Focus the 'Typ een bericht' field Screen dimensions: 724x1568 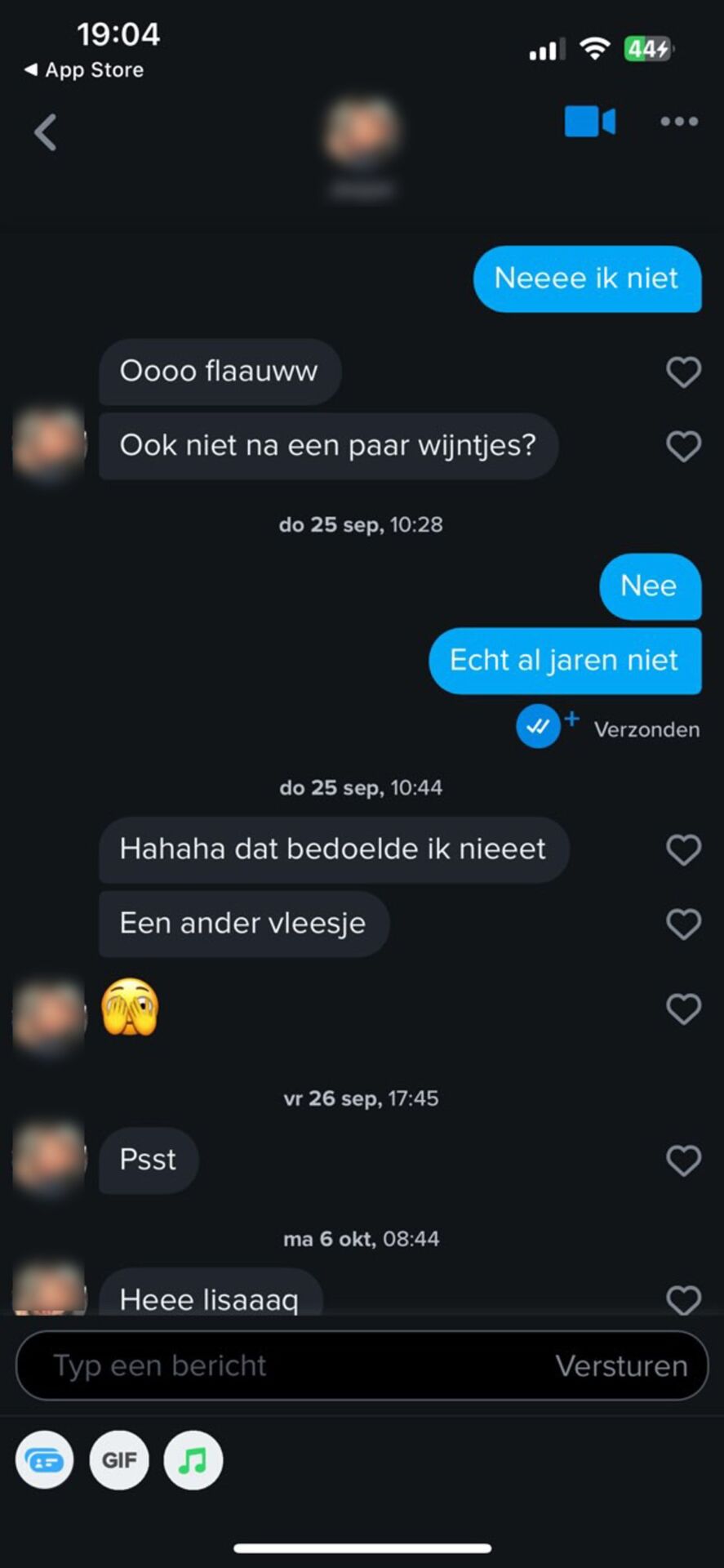(x=278, y=1365)
